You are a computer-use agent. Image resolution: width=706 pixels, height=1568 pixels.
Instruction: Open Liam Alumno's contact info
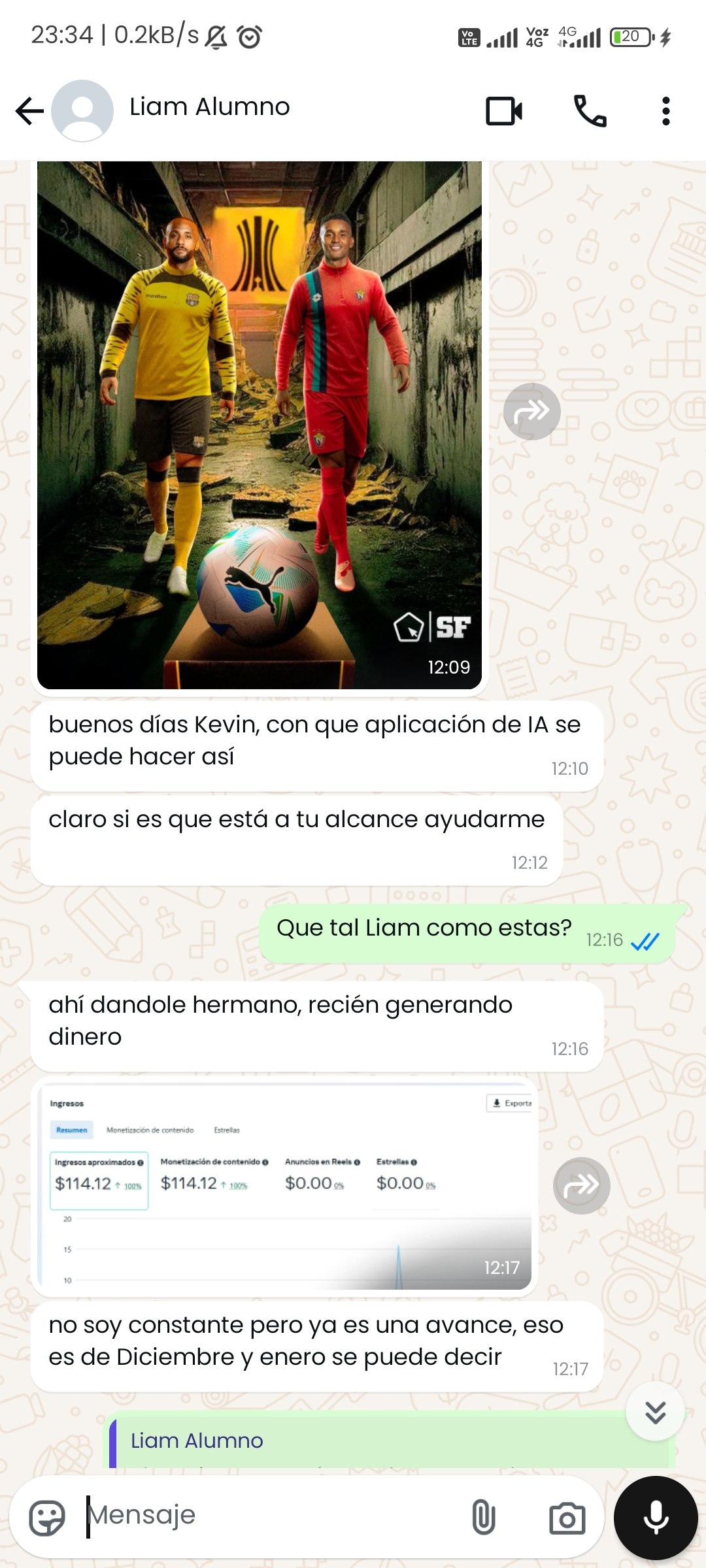click(x=209, y=108)
